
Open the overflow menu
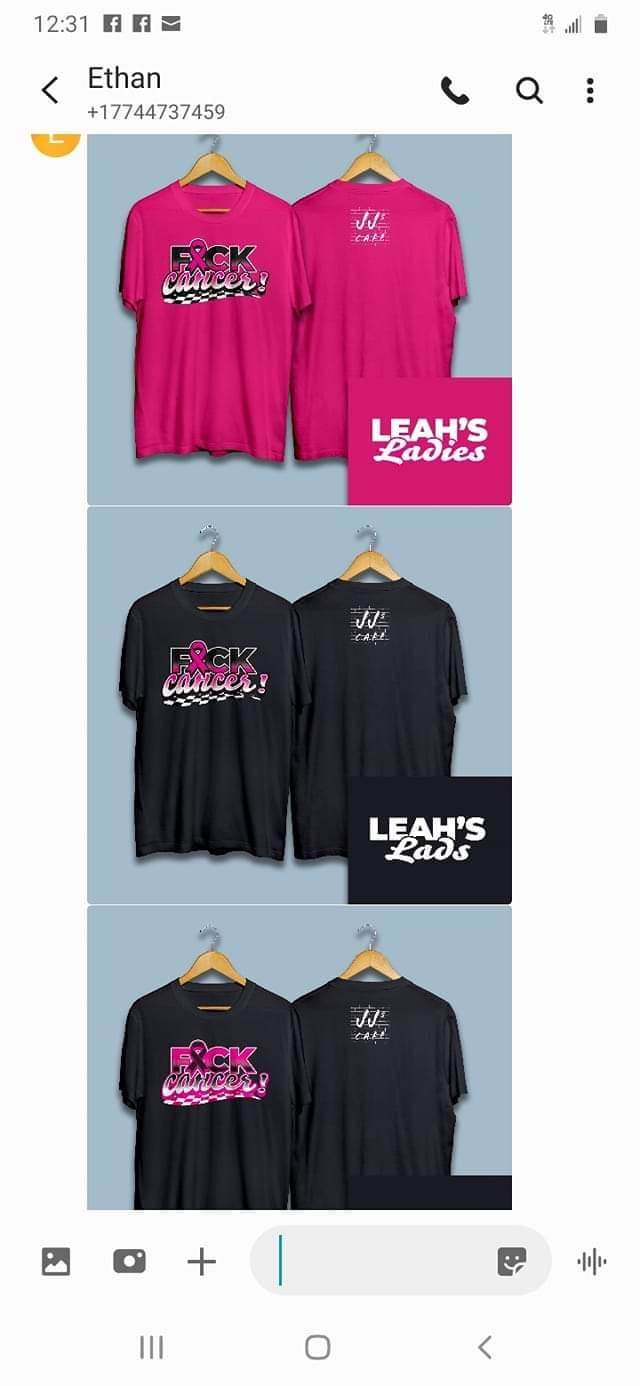(590, 91)
